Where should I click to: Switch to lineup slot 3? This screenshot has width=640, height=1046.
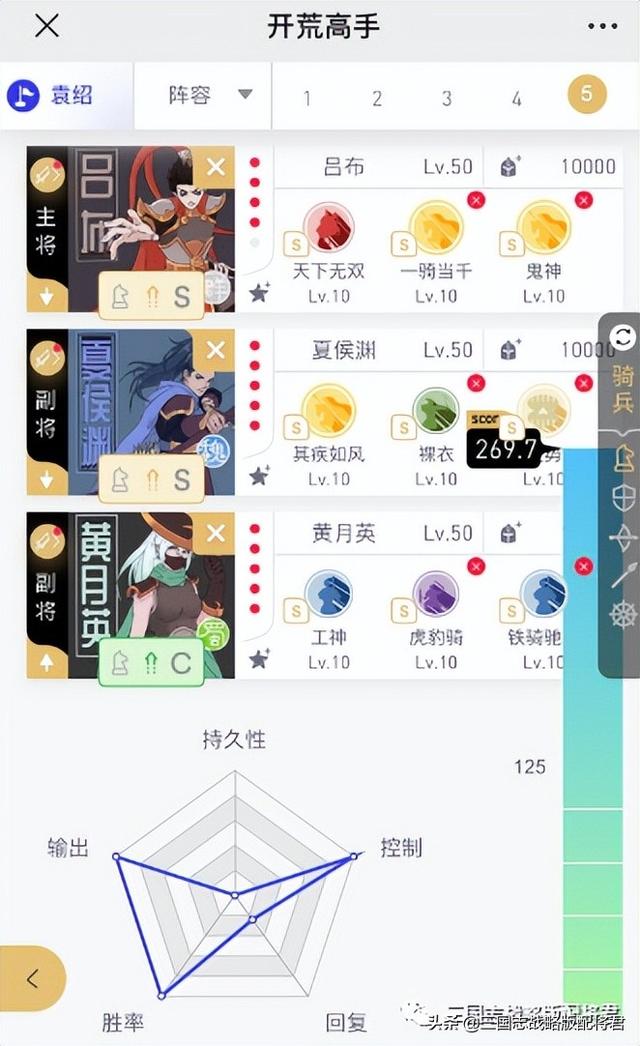click(446, 98)
